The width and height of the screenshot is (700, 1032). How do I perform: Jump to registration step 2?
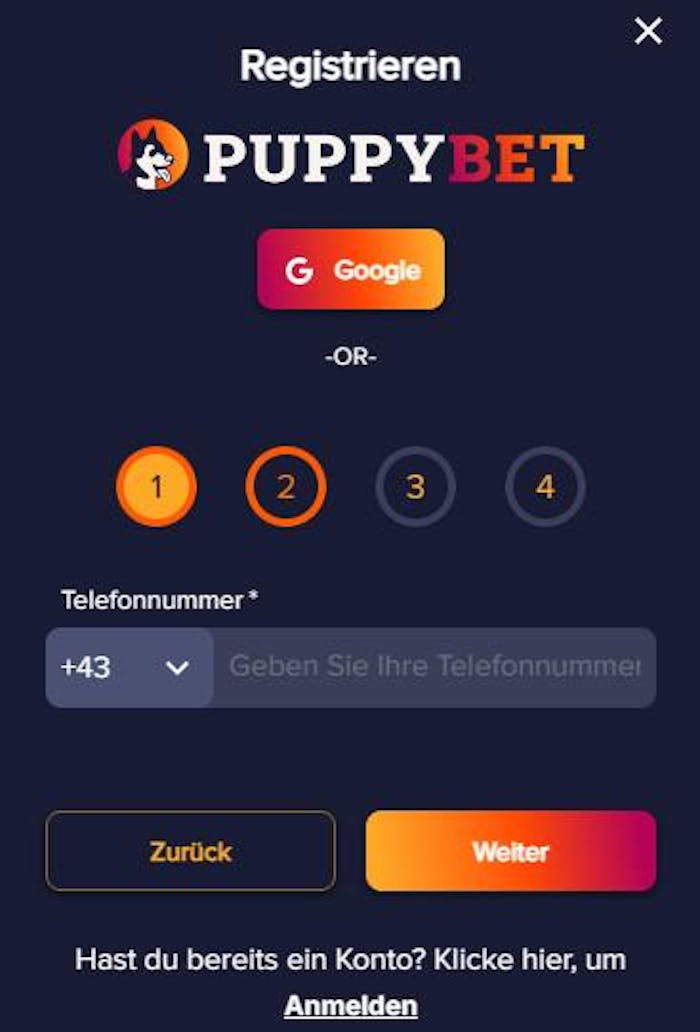[x=286, y=487]
